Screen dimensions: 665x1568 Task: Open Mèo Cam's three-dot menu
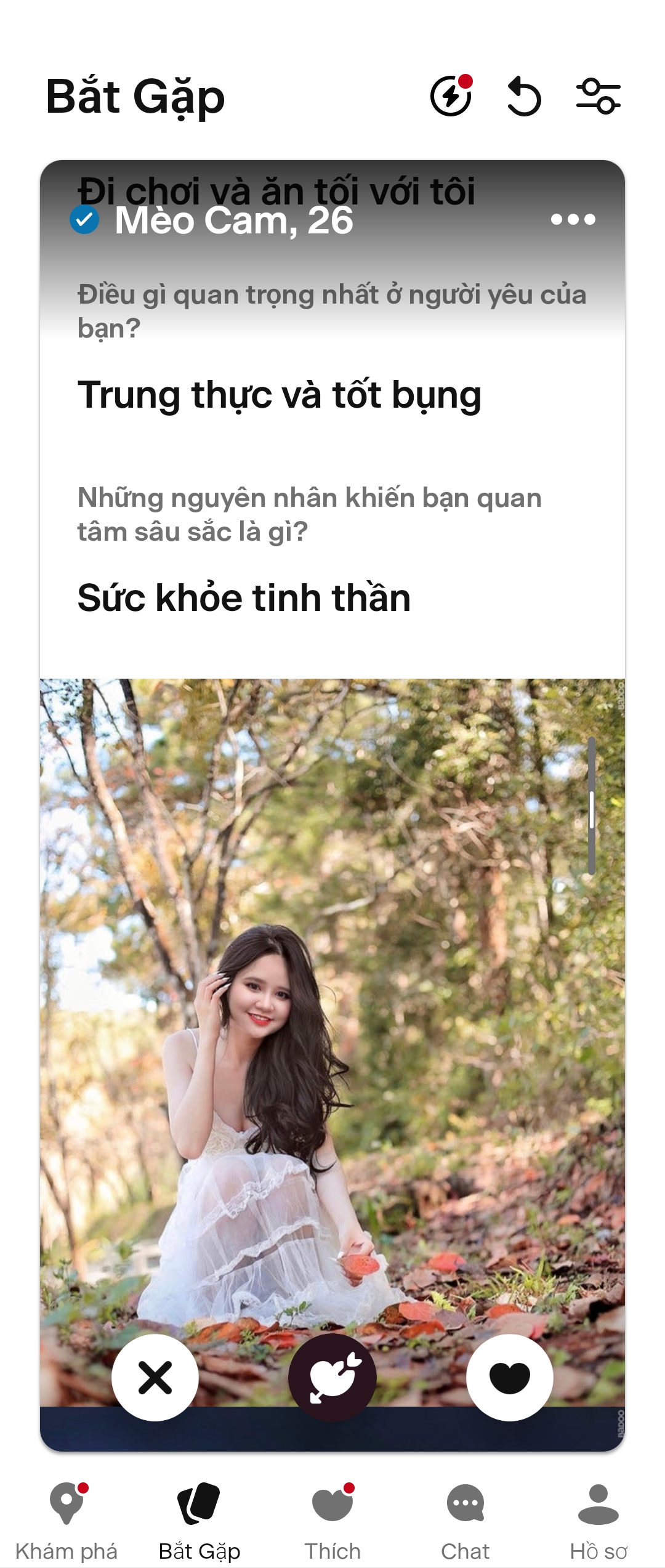pos(573,219)
